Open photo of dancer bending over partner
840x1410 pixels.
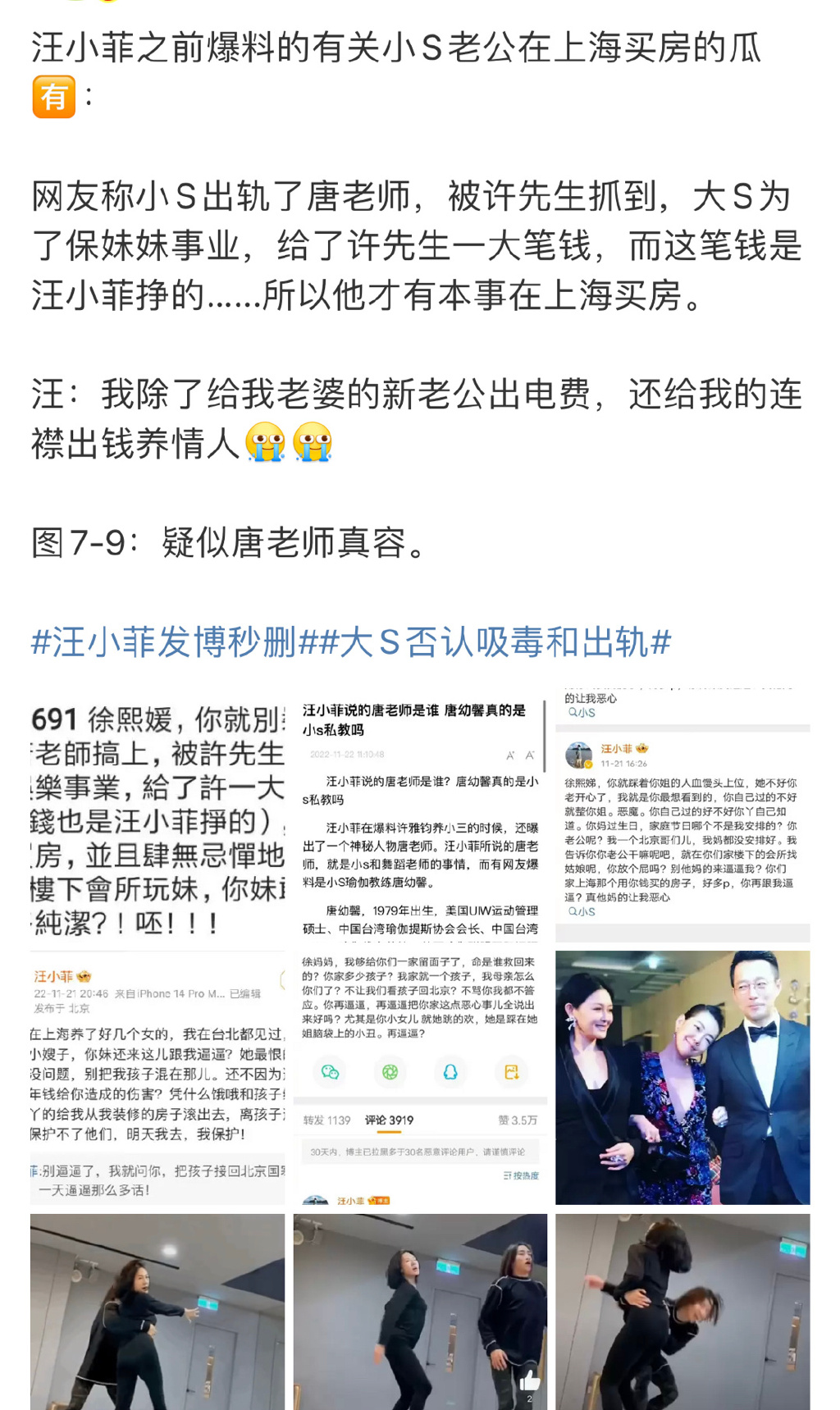[682, 1312]
